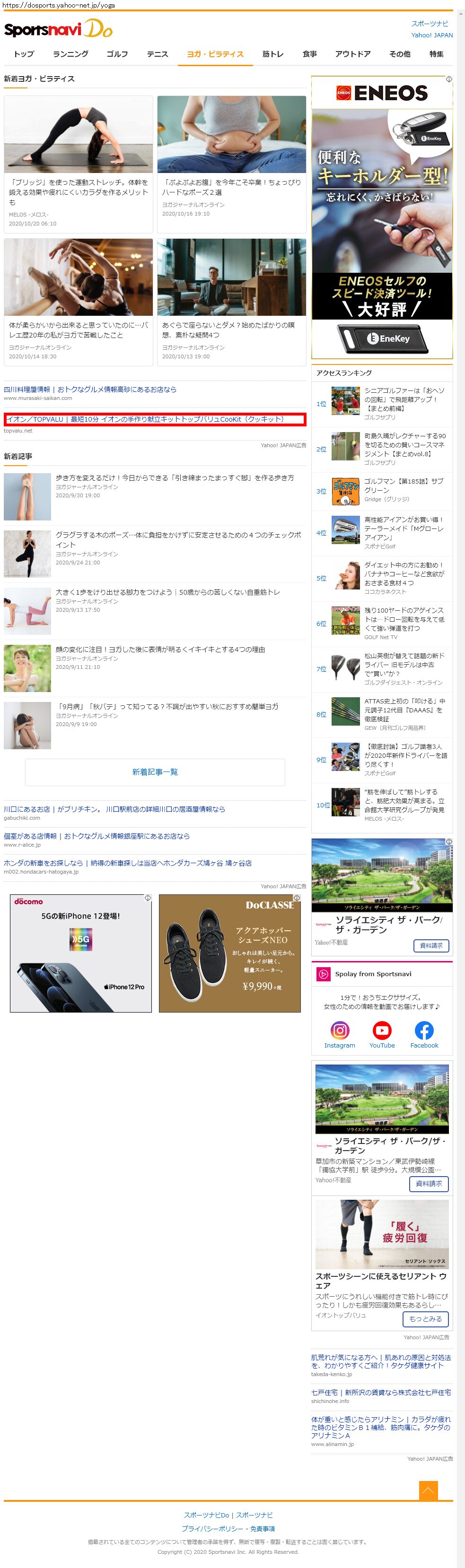The image size is (465, 1568).
Task: Read the グラグラする木のポーズ article
Action: point(178,539)
